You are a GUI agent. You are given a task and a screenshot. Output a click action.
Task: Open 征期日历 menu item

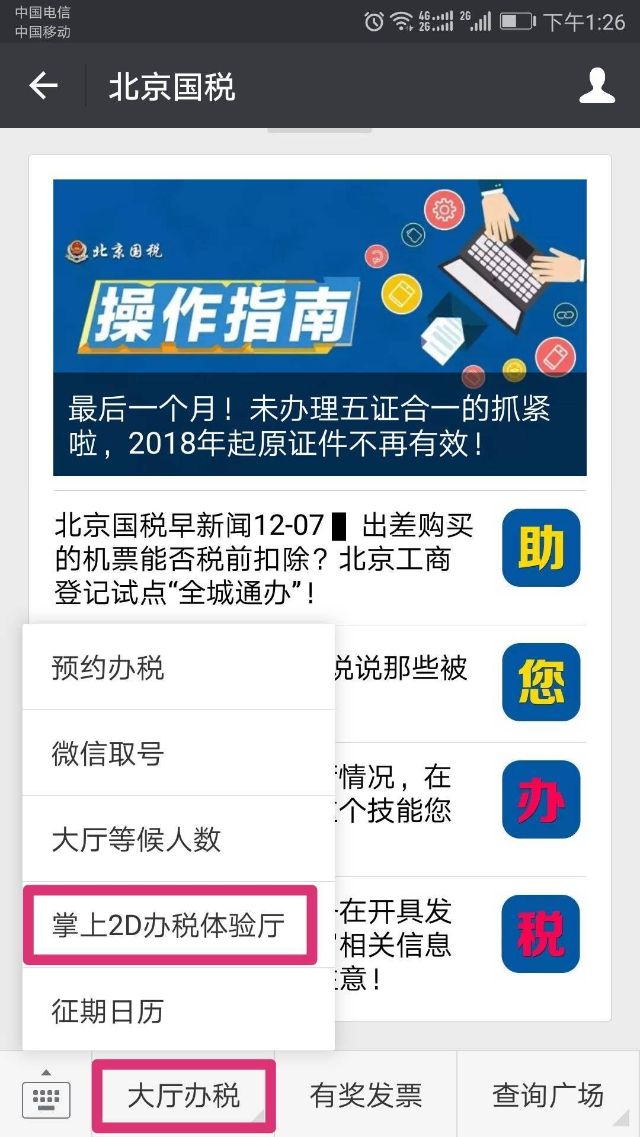click(x=178, y=1010)
